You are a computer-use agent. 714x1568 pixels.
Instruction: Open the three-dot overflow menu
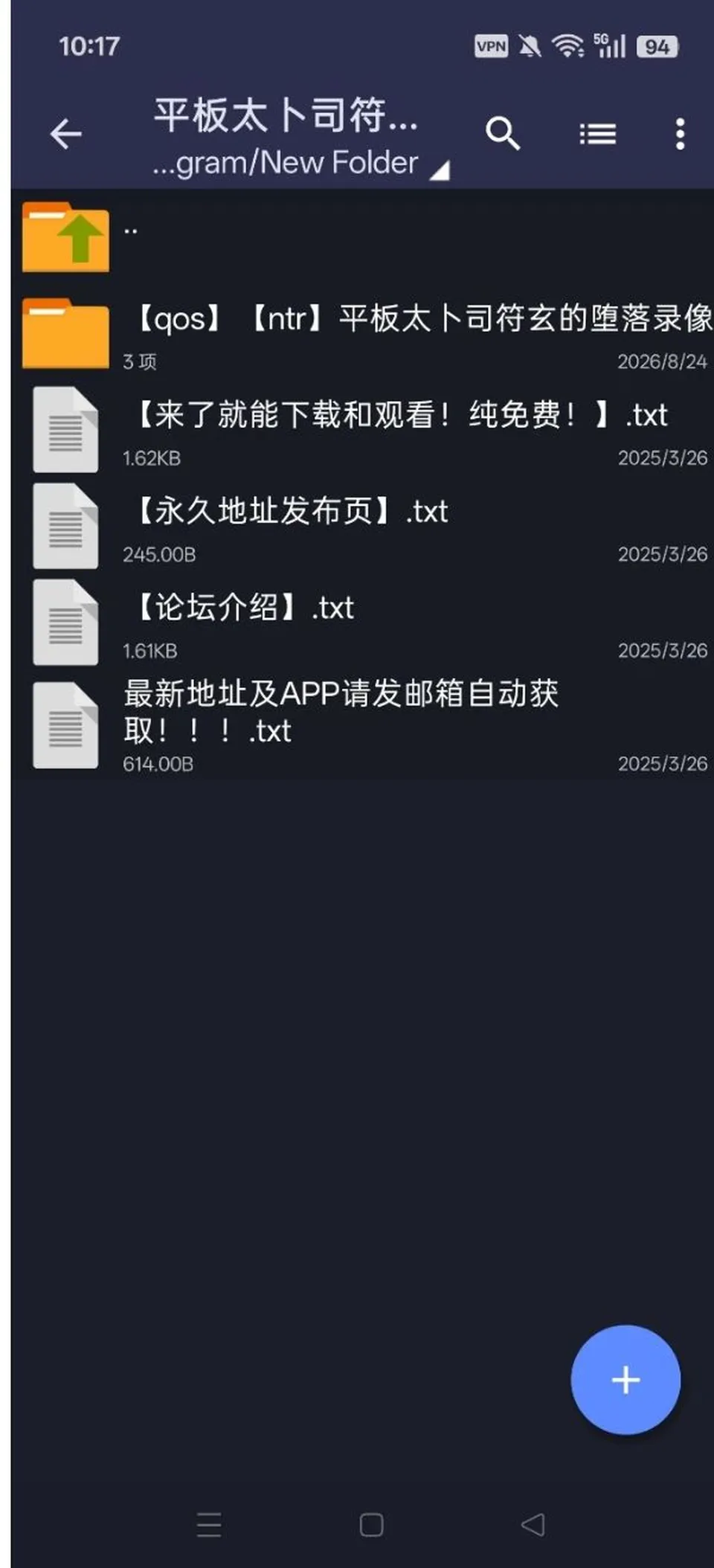pos(680,135)
